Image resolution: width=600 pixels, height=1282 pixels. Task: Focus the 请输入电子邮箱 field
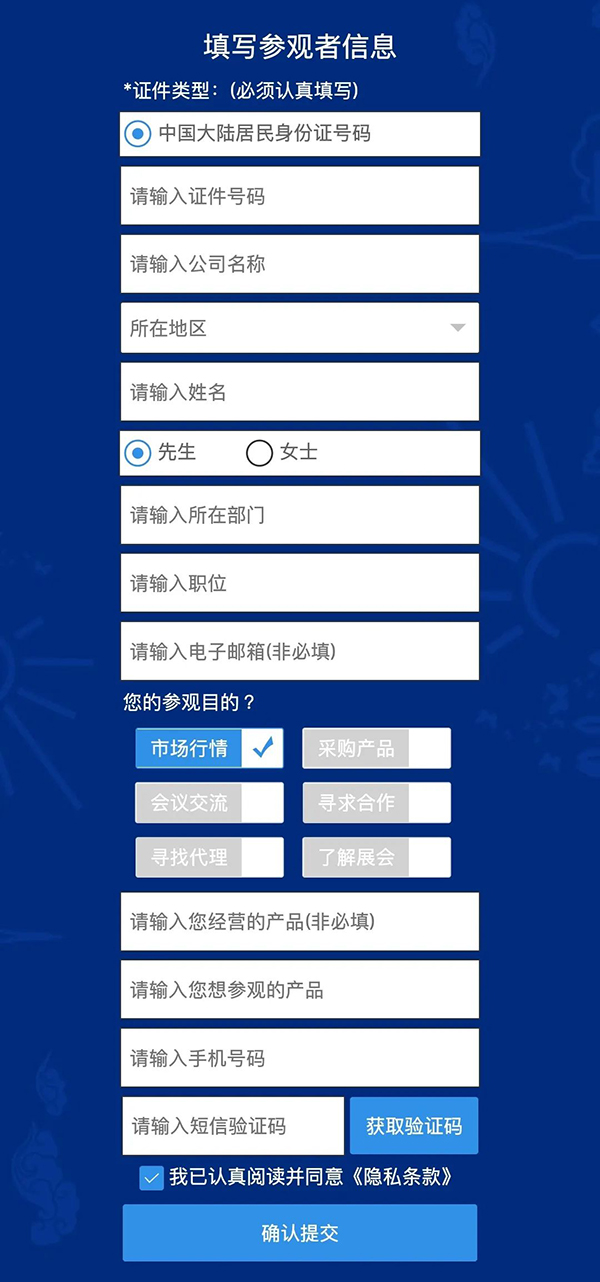coord(299,651)
